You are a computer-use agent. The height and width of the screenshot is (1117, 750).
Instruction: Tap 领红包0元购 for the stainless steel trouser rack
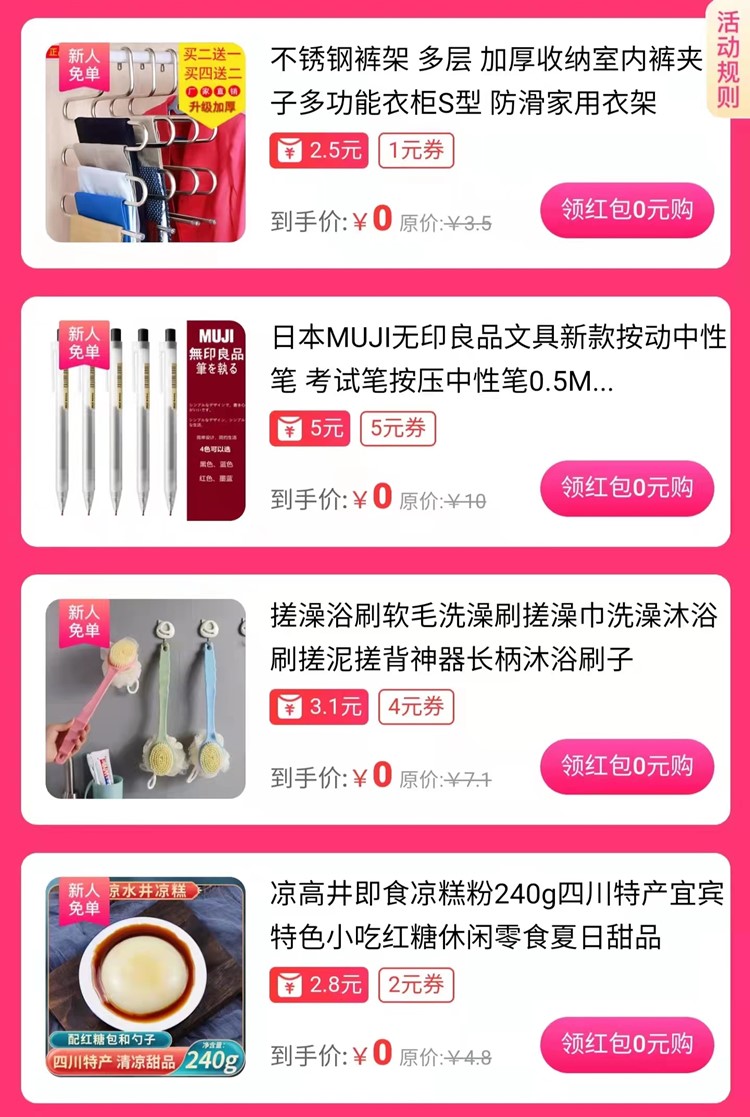627,210
